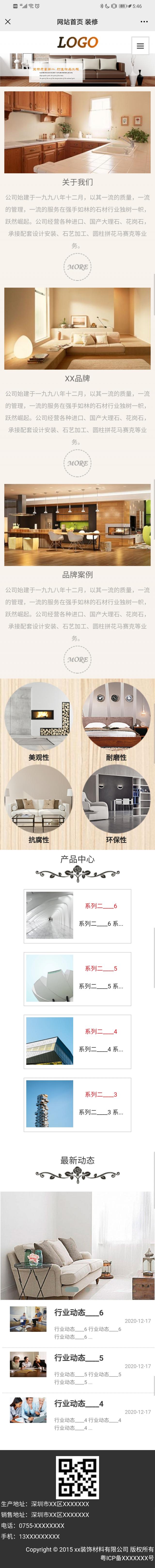Open the 系列二___6 product card
This screenshot has height=1568, width=155.
point(77,916)
